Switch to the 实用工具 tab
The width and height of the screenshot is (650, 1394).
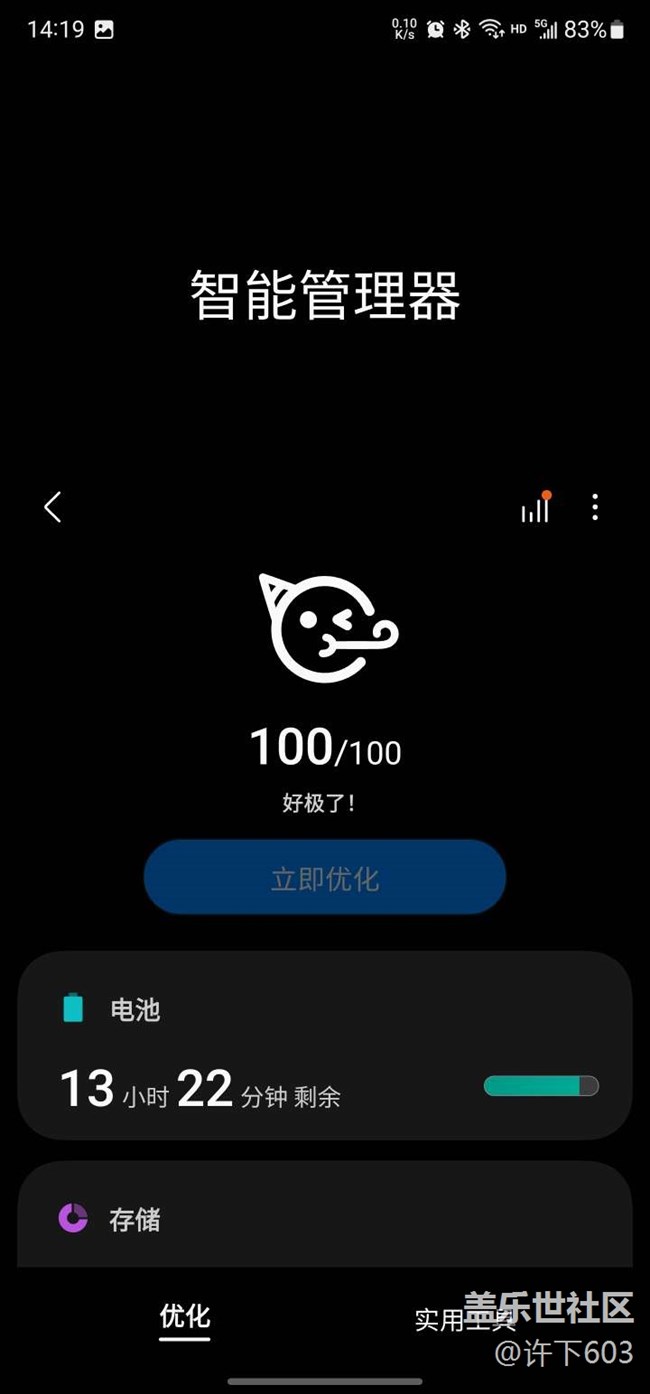pyautogui.click(x=465, y=1320)
